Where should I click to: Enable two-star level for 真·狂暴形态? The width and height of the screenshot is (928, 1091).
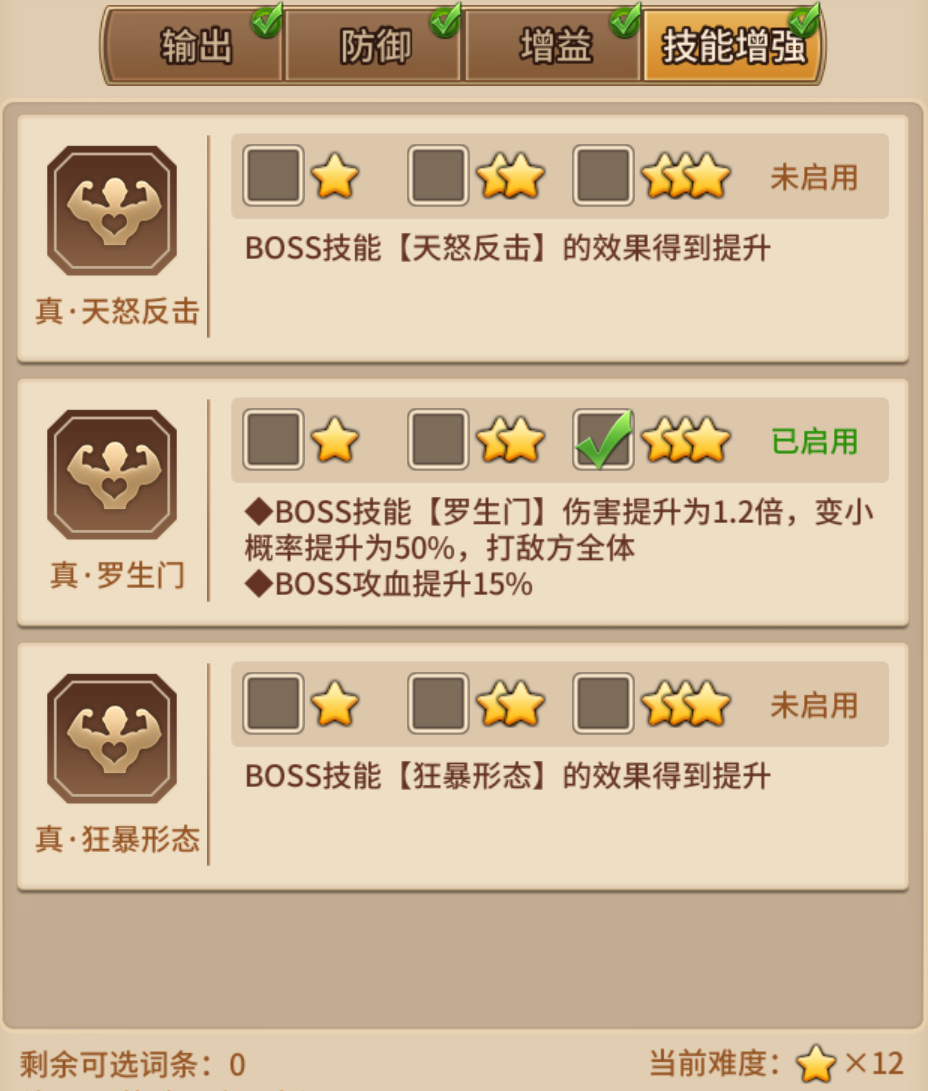pos(438,704)
